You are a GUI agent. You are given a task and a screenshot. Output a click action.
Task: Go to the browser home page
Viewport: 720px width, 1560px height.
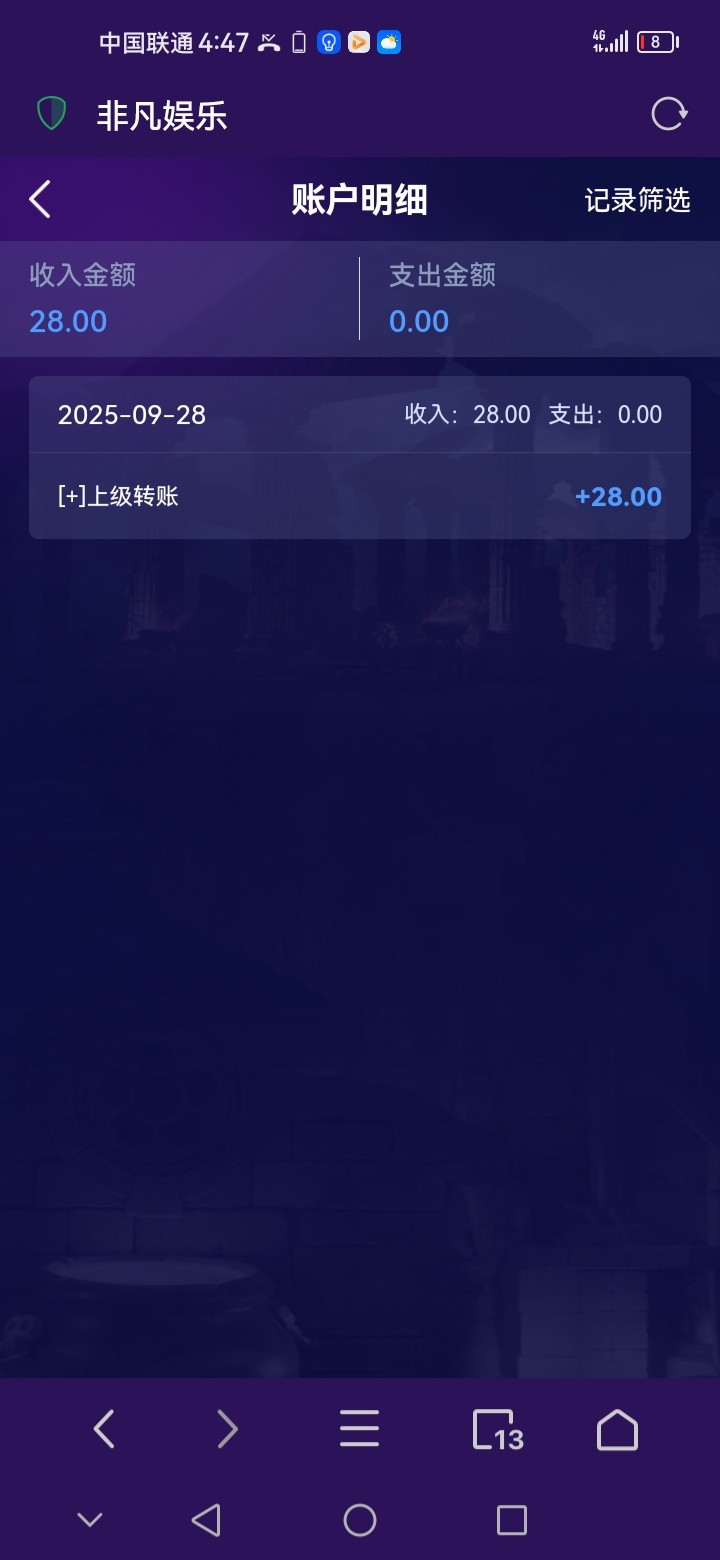pos(617,1429)
